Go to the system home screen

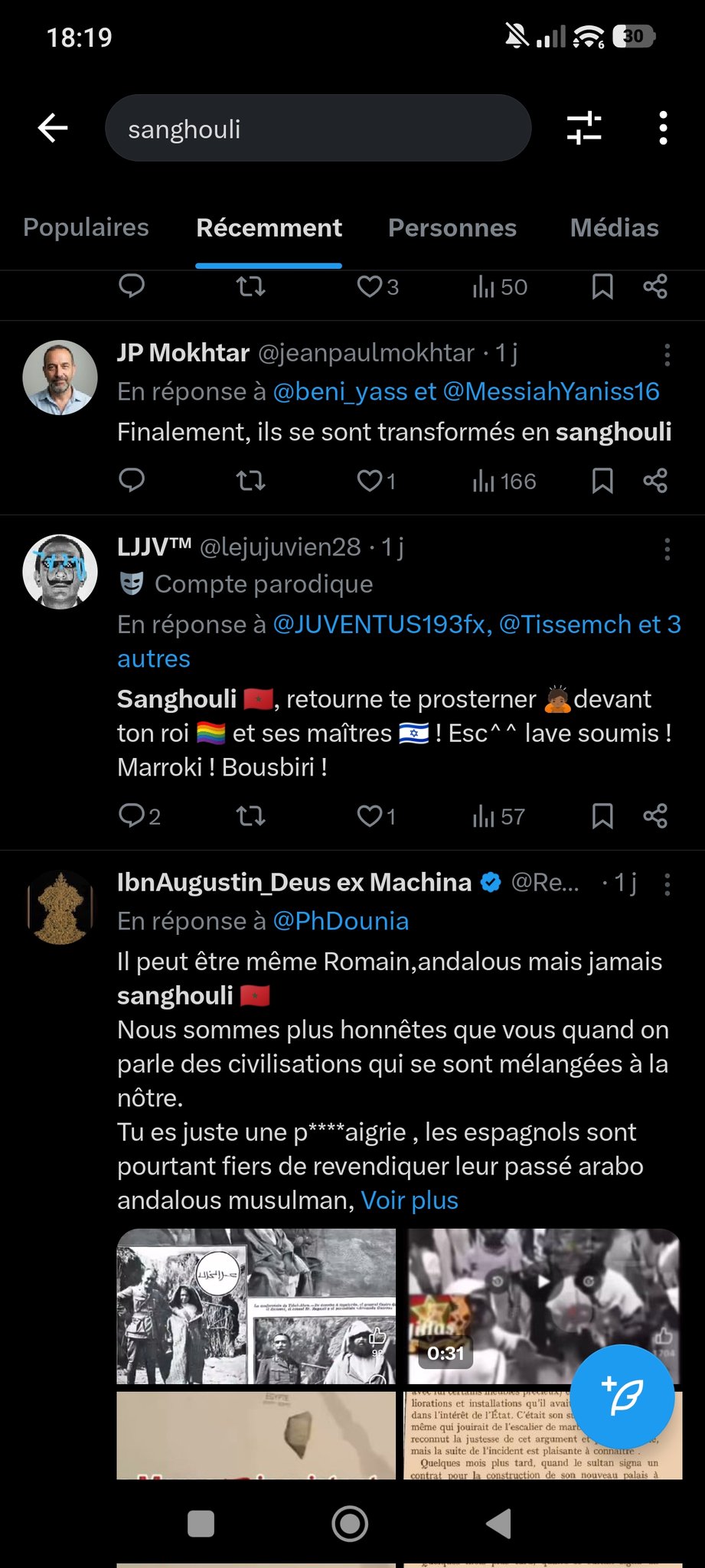coord(351,1524)
